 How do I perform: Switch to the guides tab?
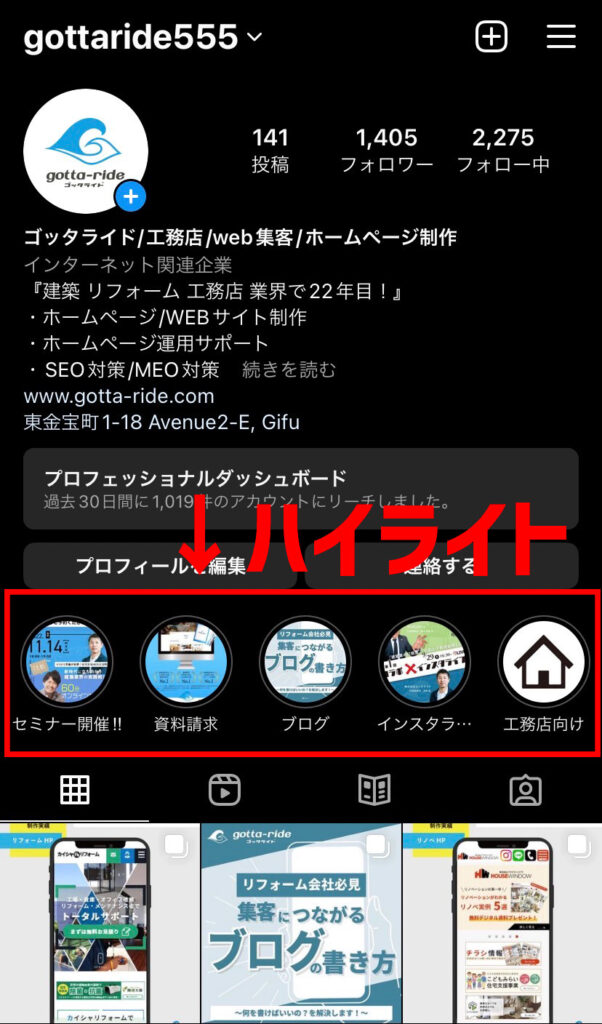[x=375, y=790]
